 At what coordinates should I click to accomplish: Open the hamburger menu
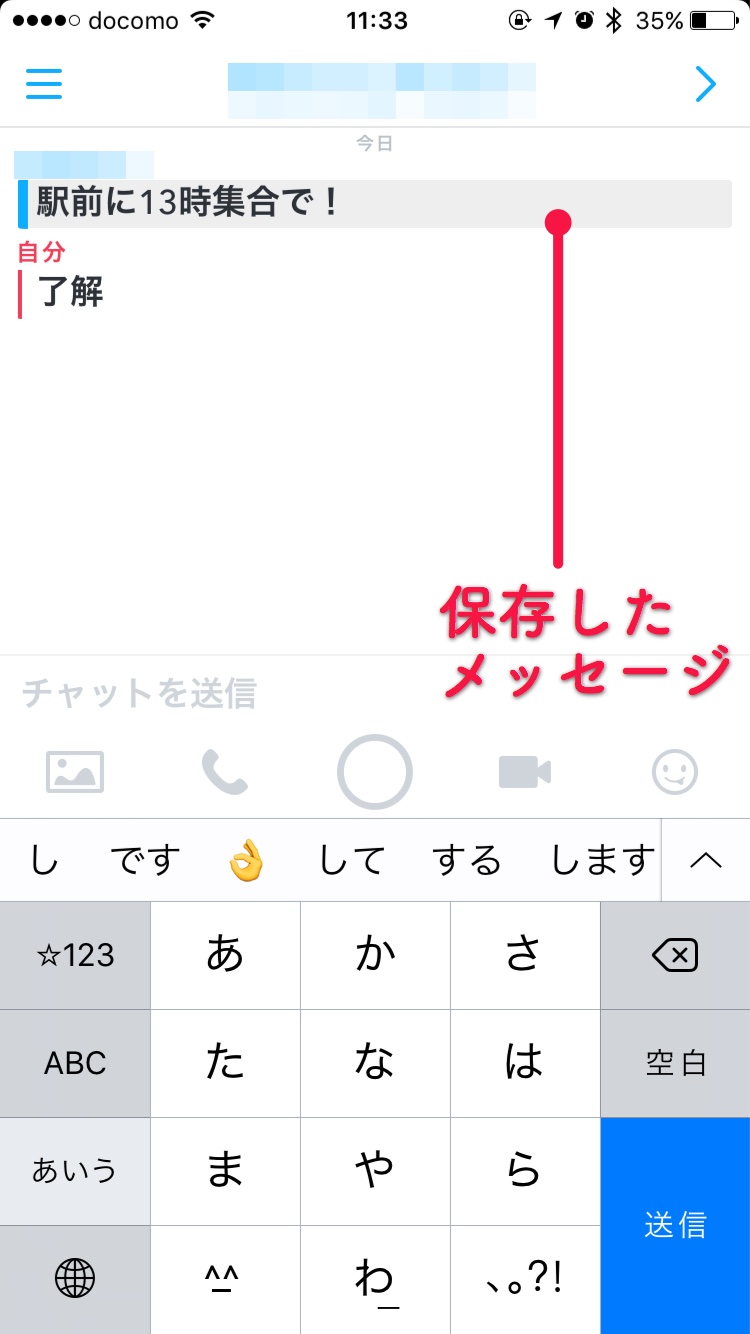[x=44, y=84]
